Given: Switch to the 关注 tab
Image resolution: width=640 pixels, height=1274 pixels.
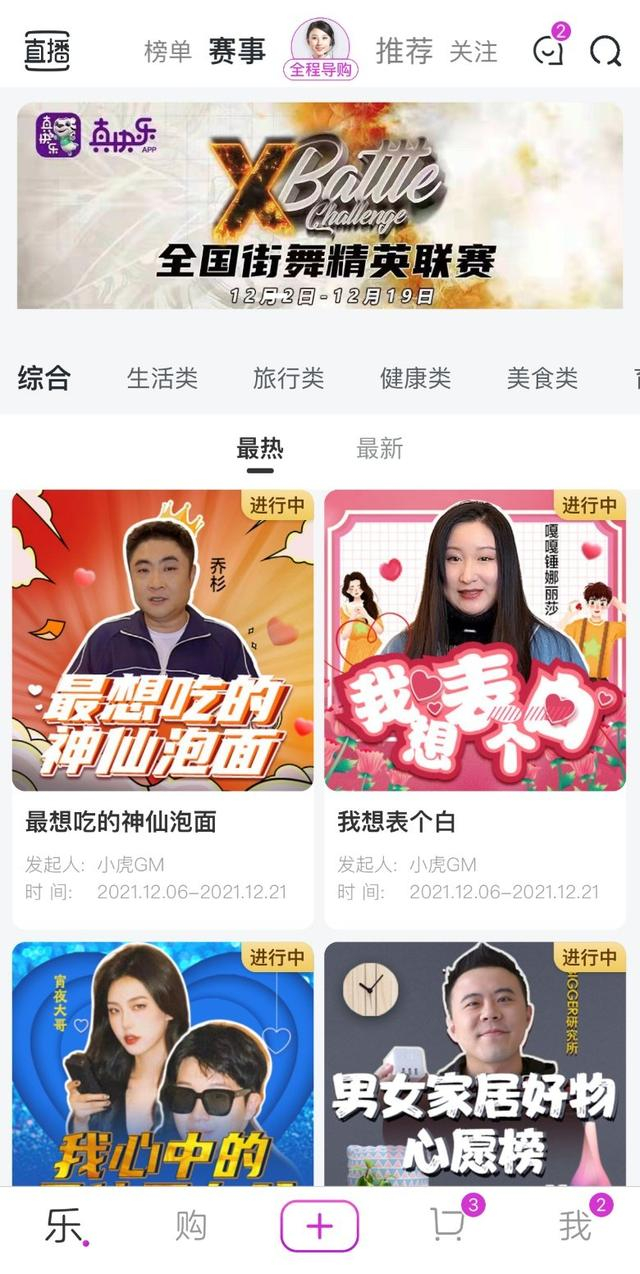Looking at the screenshot, I should 473,52.
